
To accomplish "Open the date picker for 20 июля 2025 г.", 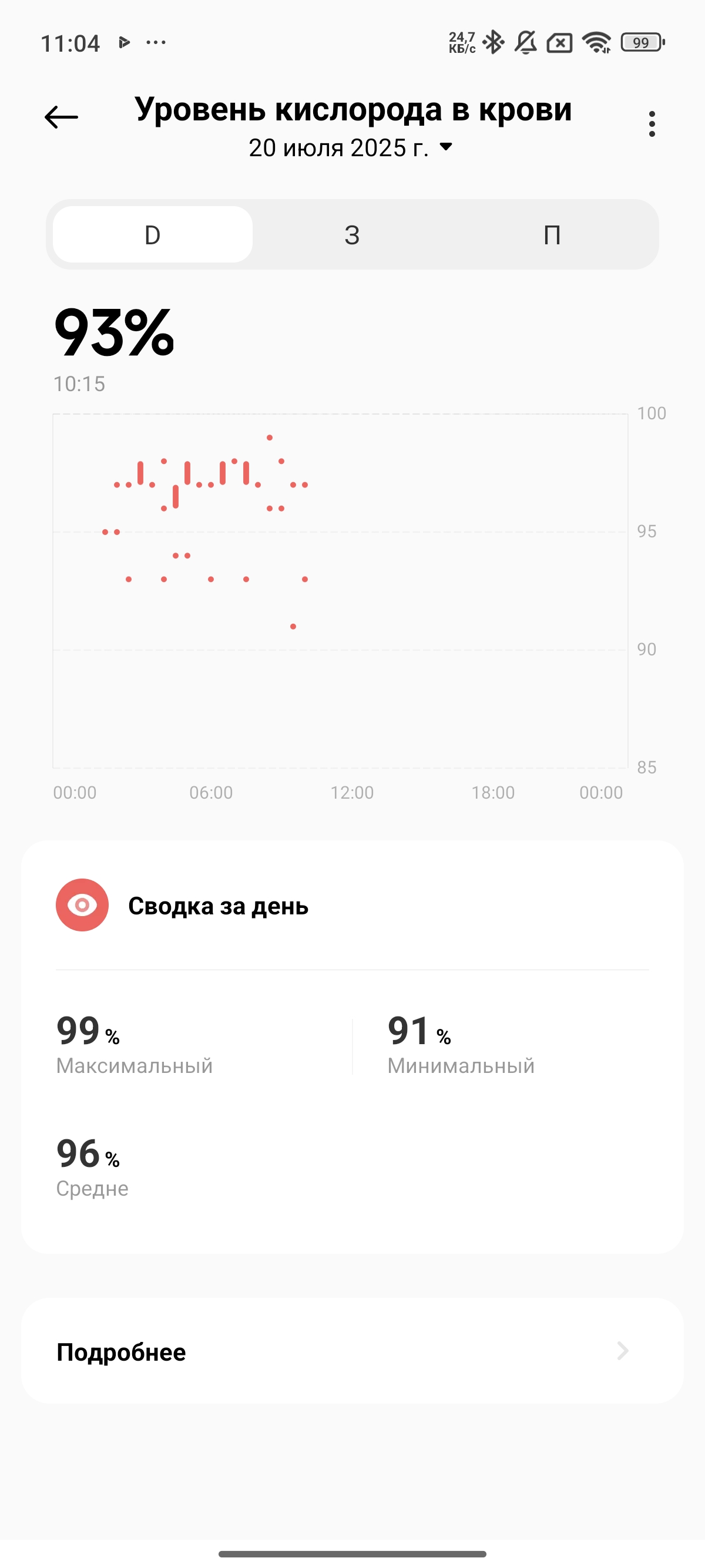I will click(351, 148).
